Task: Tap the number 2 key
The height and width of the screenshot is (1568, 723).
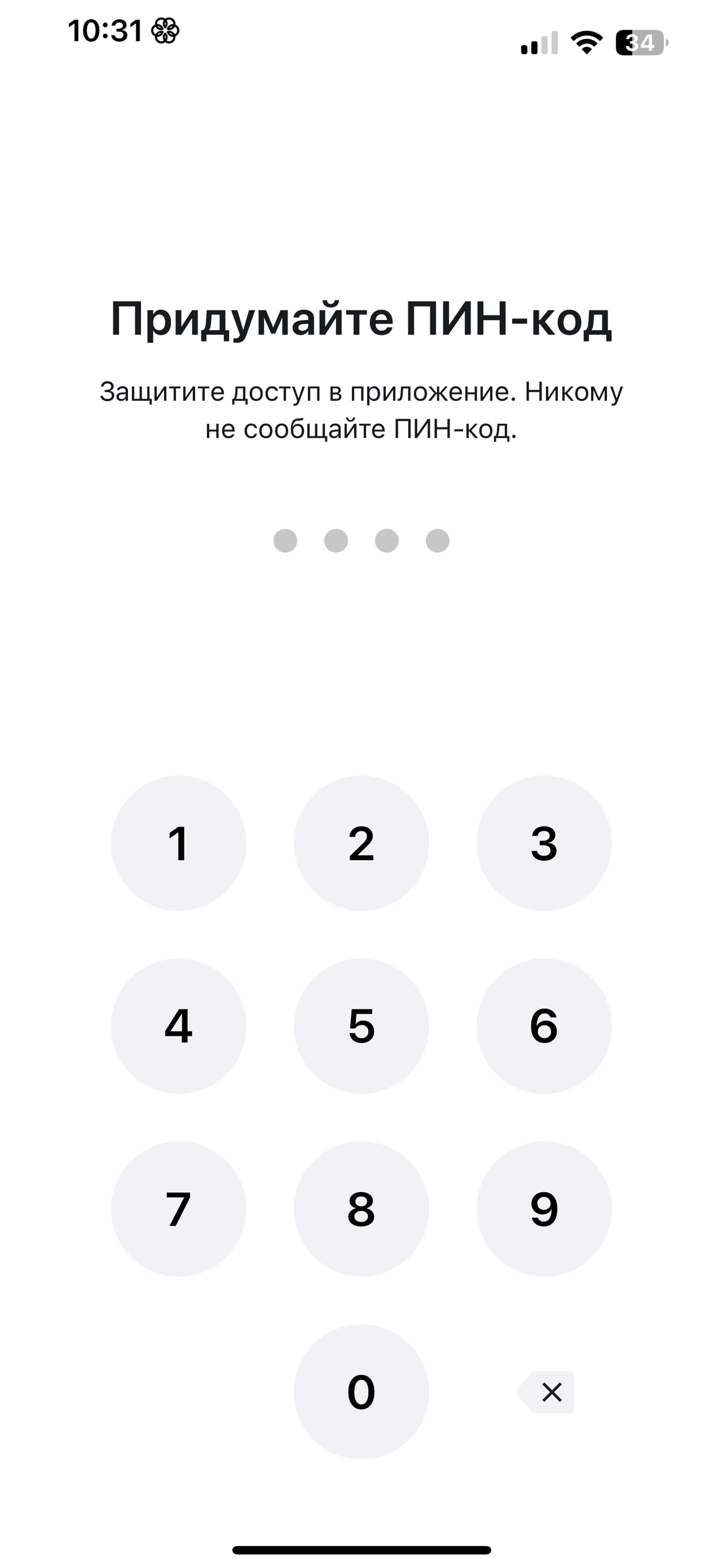Action: [x=361, y=843]
